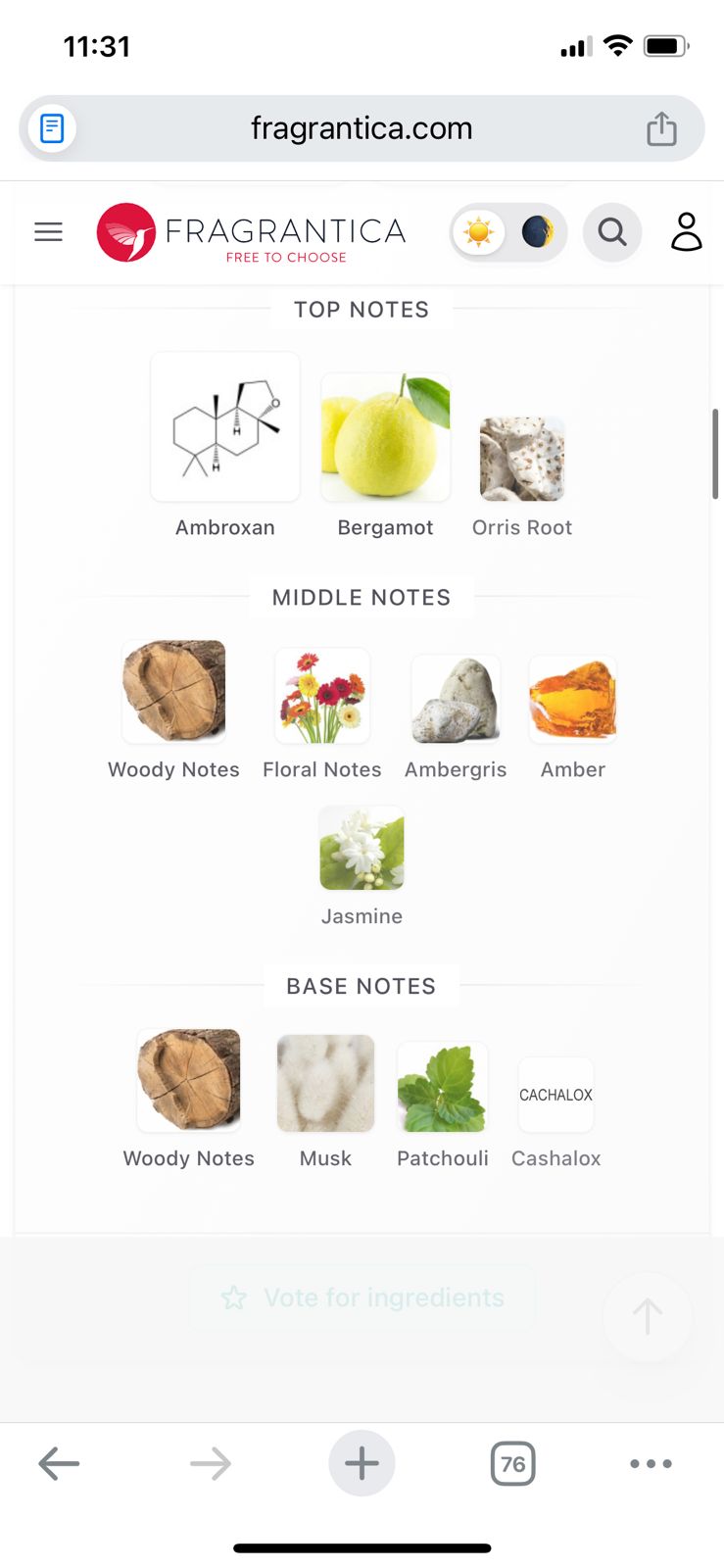Viewport: 724px width, 1568px height.
Task: Share this page from the address bar
Action: coord(661,128)
